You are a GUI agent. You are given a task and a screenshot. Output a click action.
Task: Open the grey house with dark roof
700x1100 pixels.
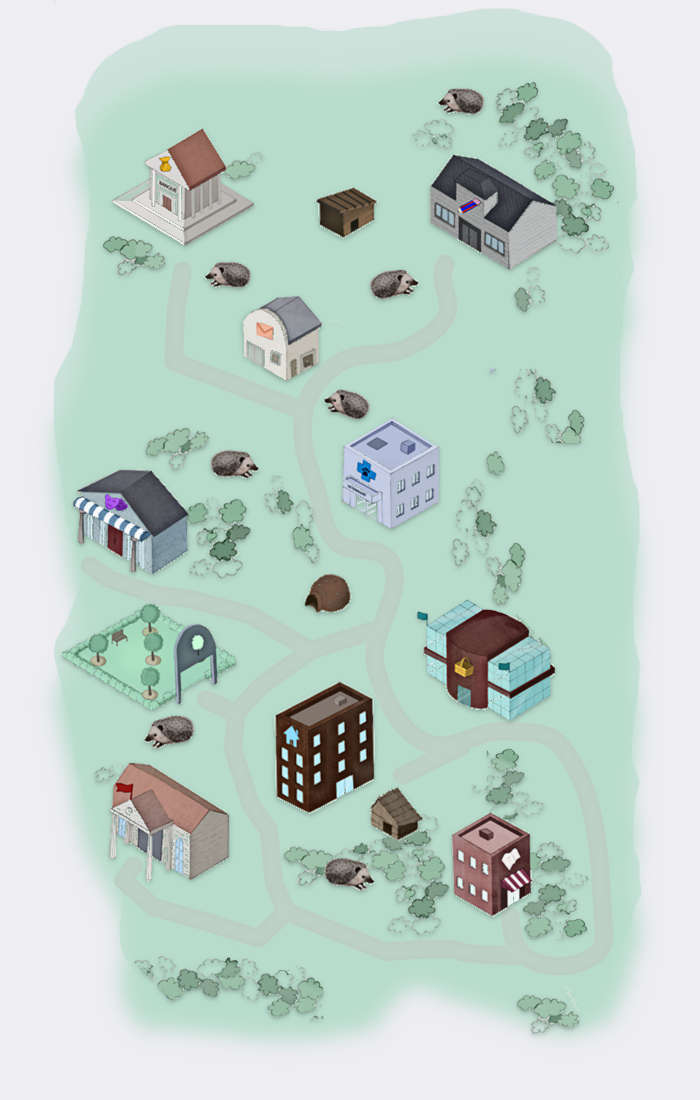pyautogui.click(x=492, y=212)
